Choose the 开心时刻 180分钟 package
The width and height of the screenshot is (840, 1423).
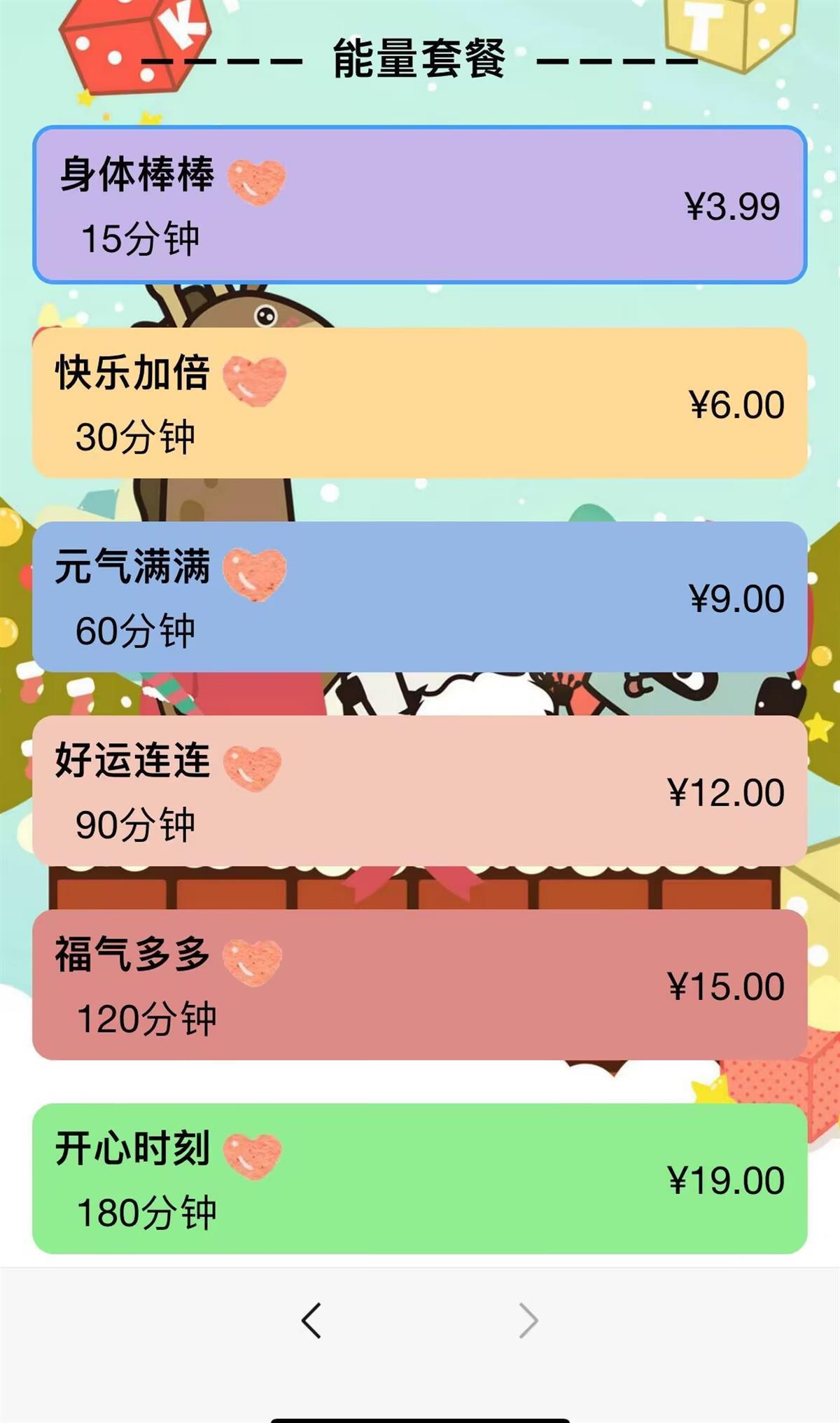coord(420,1179)
